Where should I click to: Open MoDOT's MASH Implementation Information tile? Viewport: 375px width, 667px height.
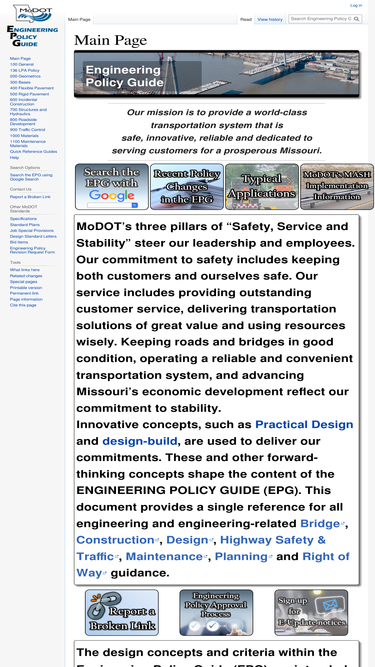pos(337,187)
